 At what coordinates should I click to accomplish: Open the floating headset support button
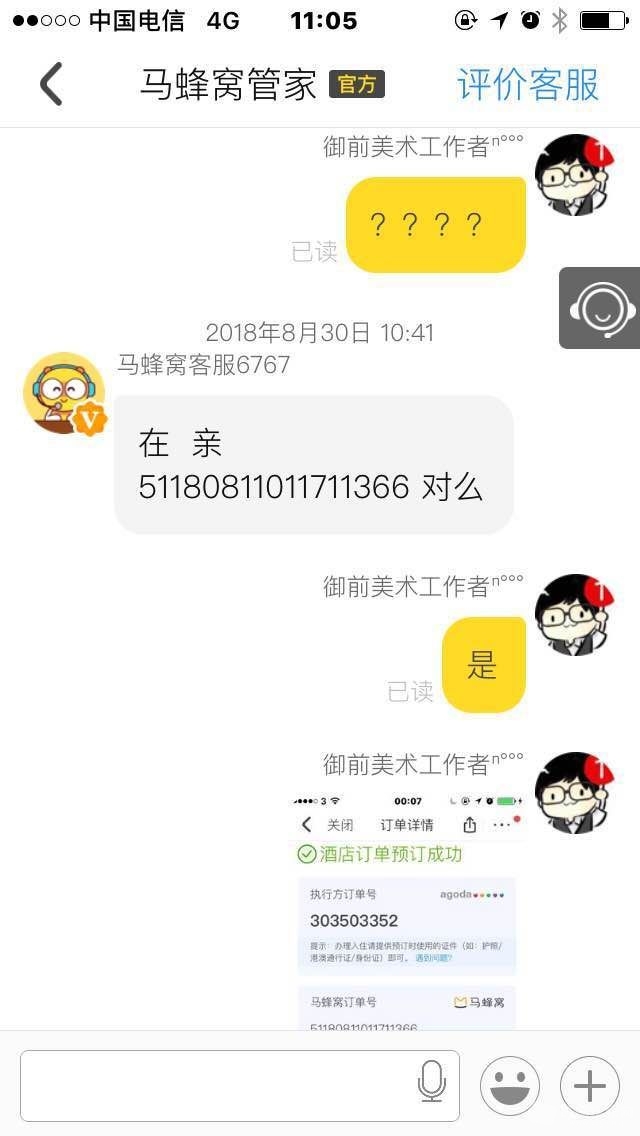602,308
